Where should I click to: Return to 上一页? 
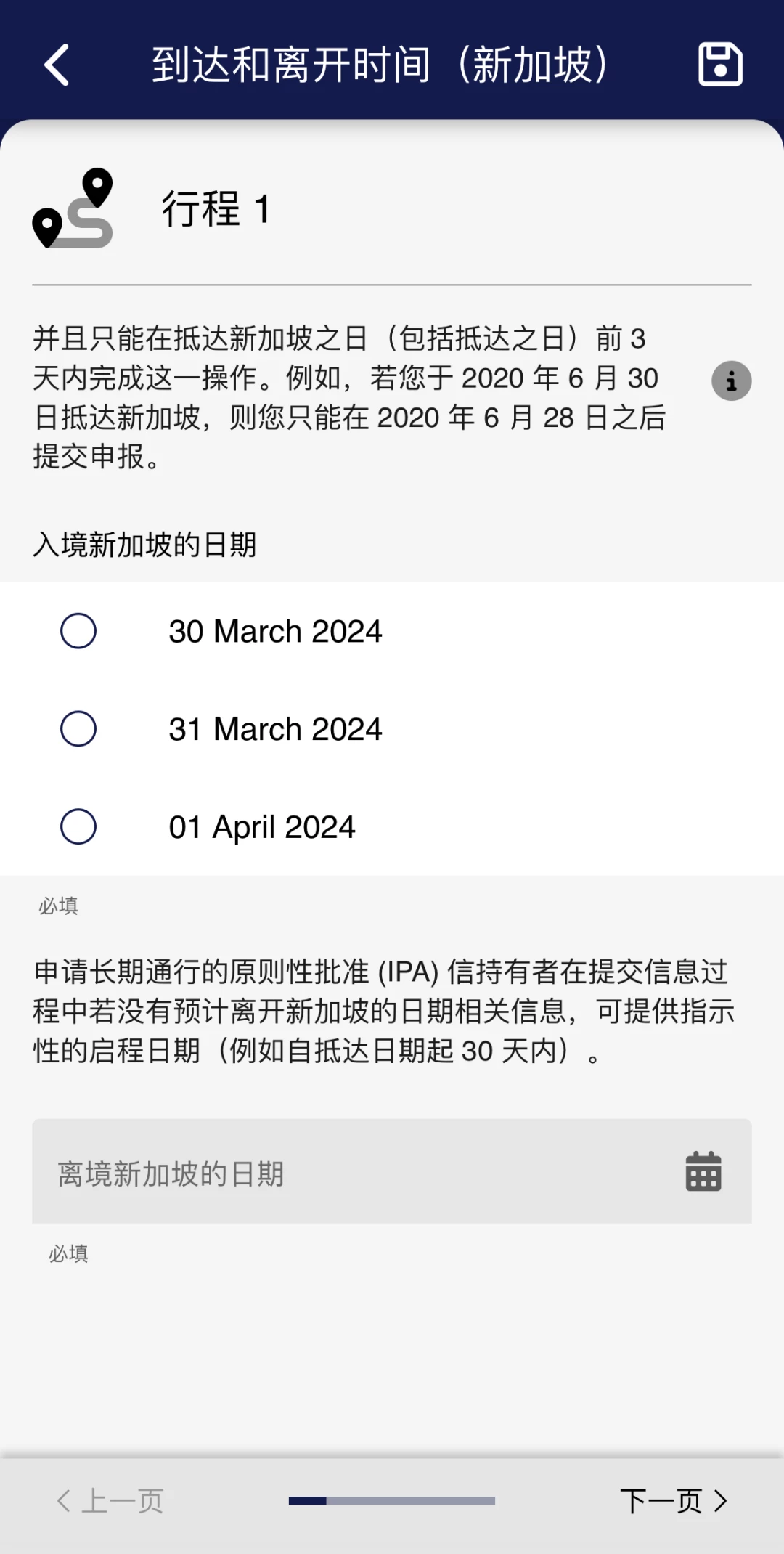click(x=110, y=1501)
